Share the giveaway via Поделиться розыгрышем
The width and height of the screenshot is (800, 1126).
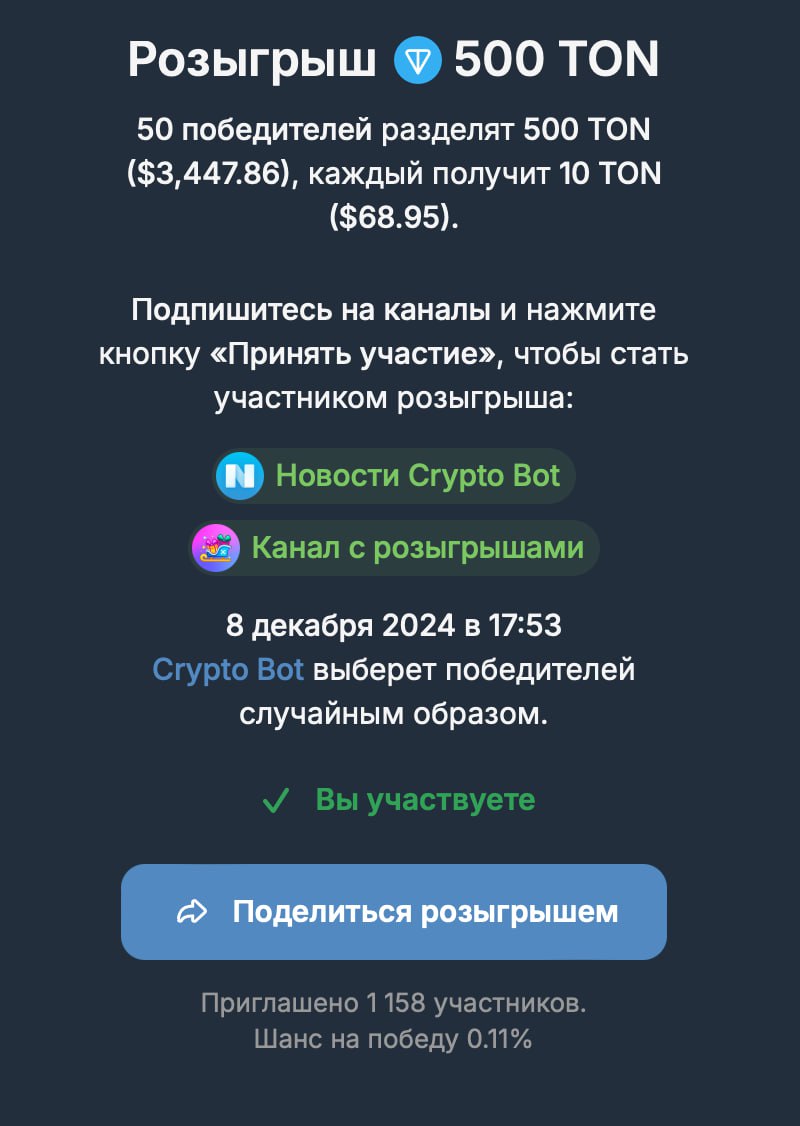point(394,912)
